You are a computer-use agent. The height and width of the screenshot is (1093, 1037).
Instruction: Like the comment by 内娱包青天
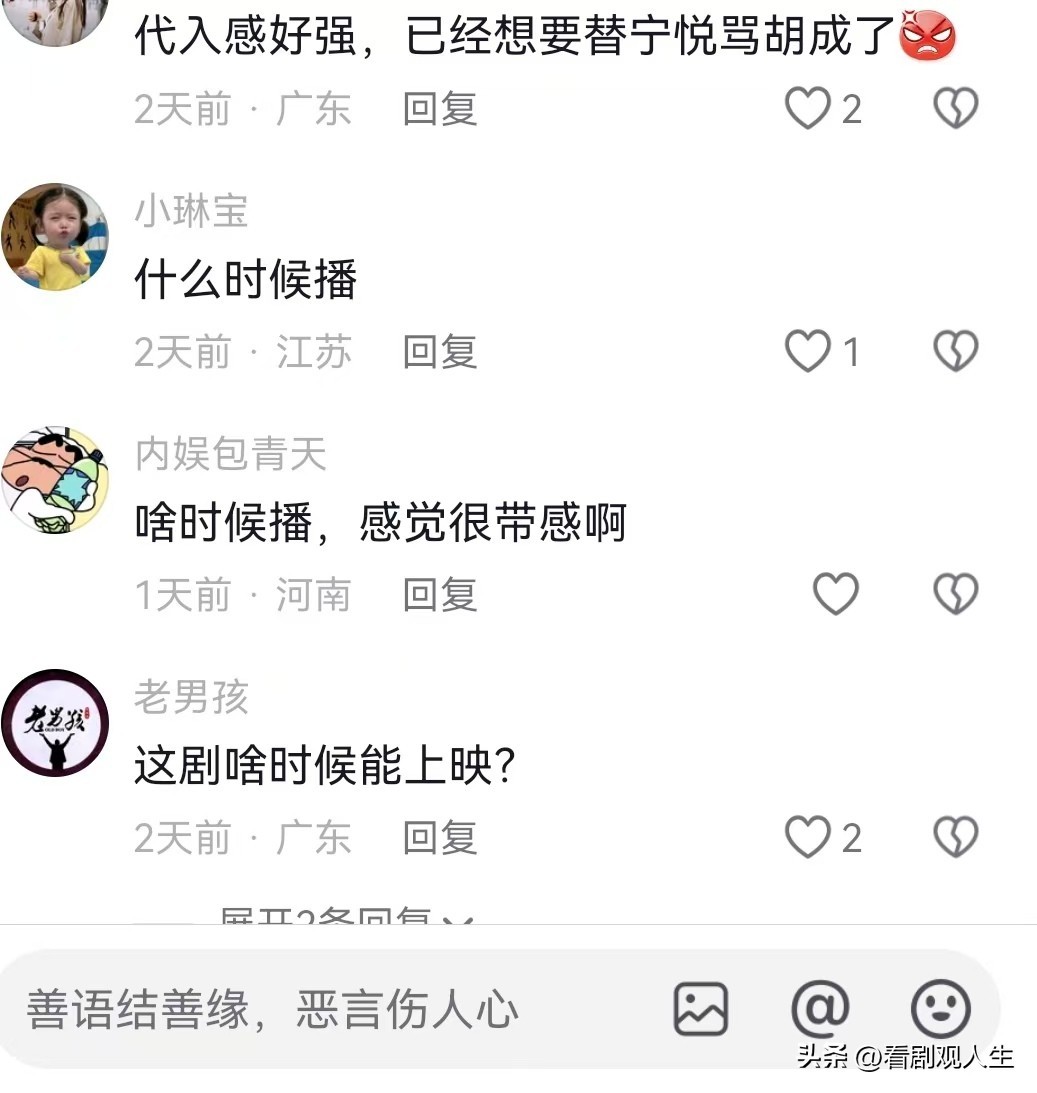point(835,595)
